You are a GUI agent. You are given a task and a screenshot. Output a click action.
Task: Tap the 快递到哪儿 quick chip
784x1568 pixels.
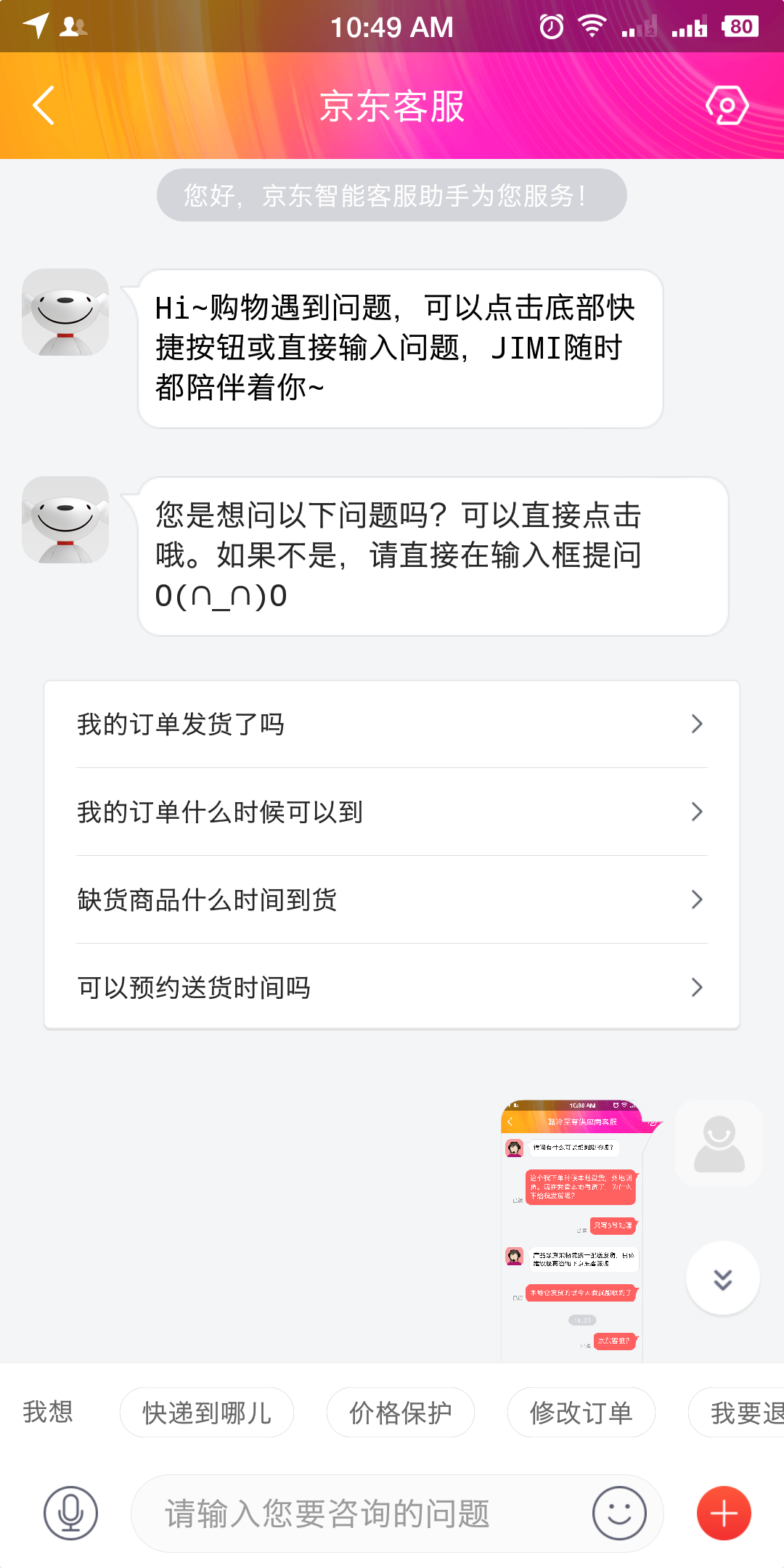[207, 1413]
